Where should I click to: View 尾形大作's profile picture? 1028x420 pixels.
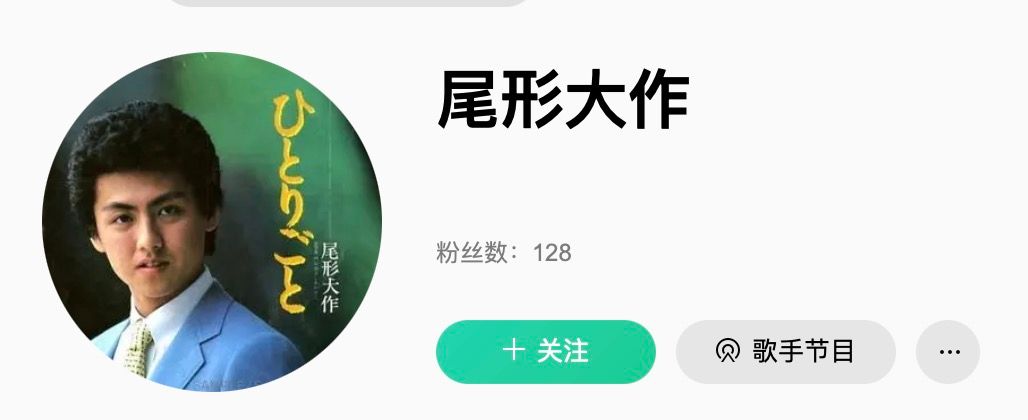tap(212, 222)
